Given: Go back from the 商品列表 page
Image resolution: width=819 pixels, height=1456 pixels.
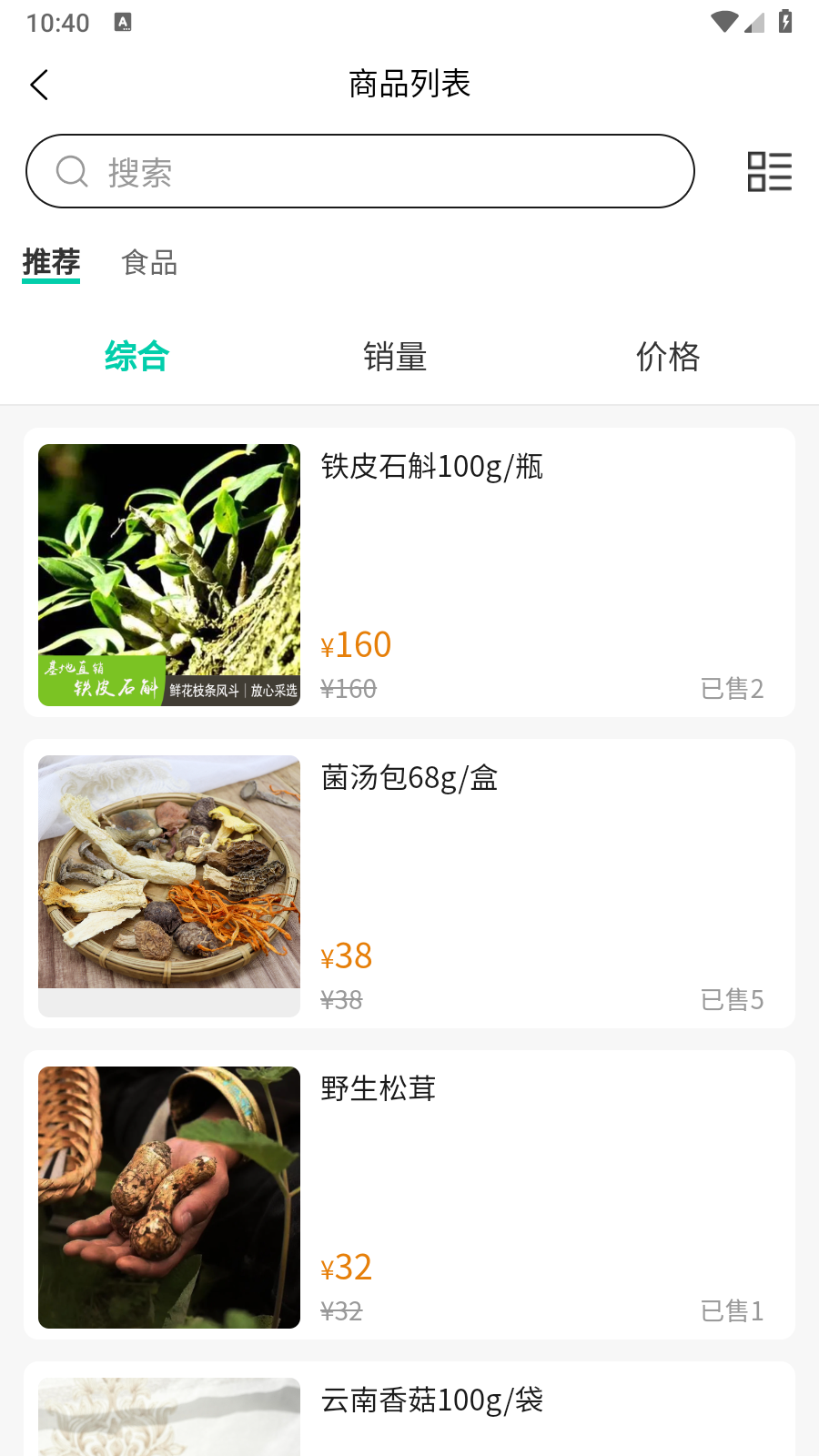Looking at the screenshot, I should [x=39, y=85].
